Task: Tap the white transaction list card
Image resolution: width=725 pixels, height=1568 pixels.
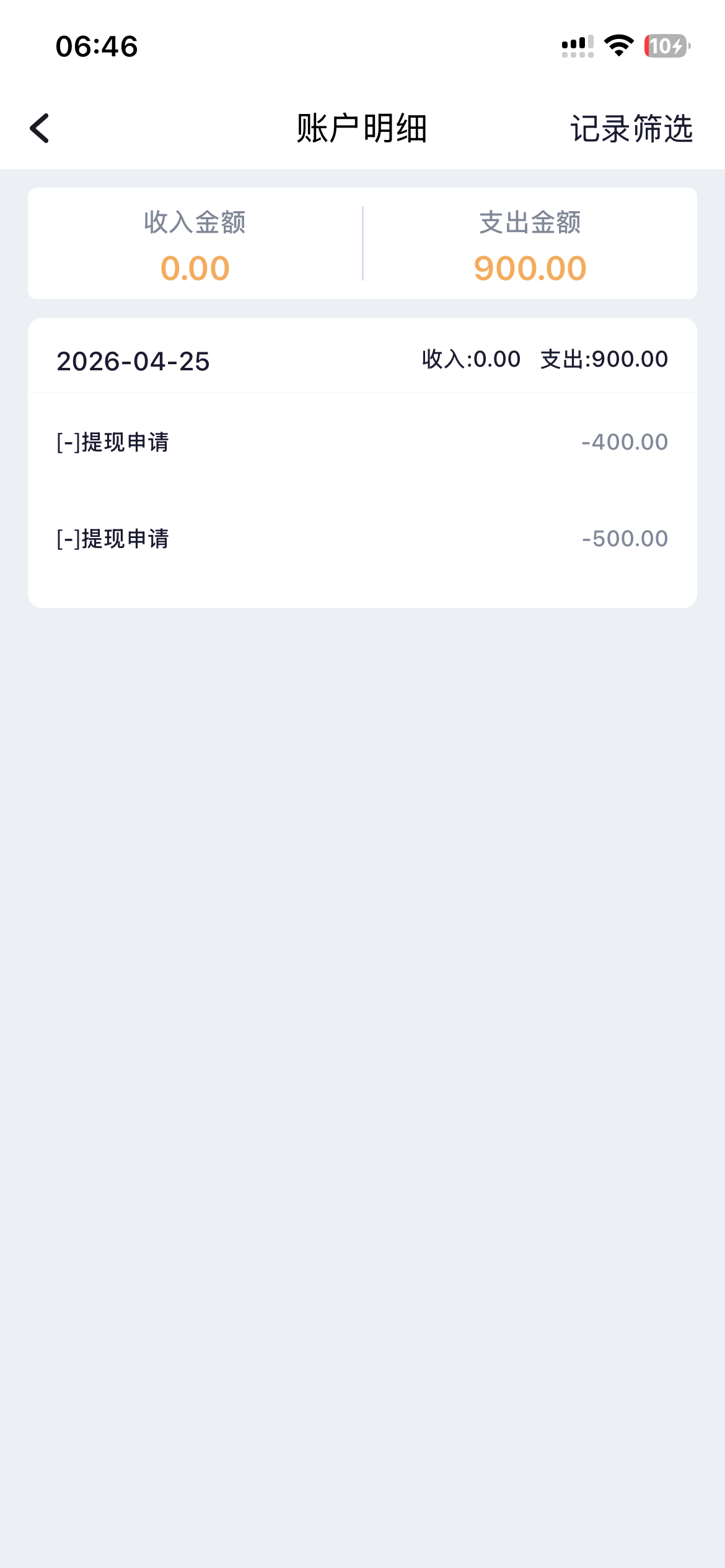Action: pyautogui.click(x=362, y=462)
